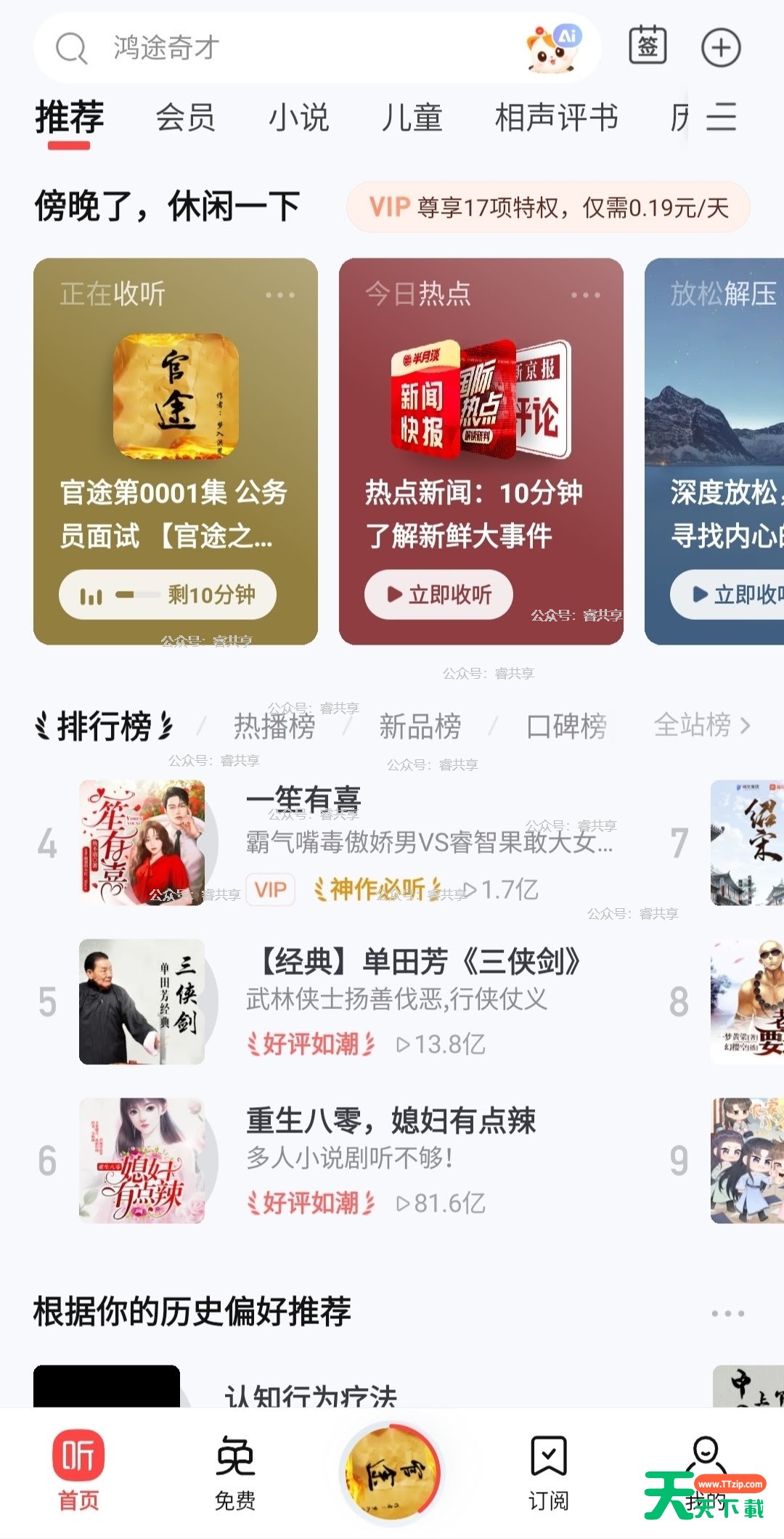Switch ranking to 新品榜
The width and height of the screenshot is (784, 1539).
(420, 725)
